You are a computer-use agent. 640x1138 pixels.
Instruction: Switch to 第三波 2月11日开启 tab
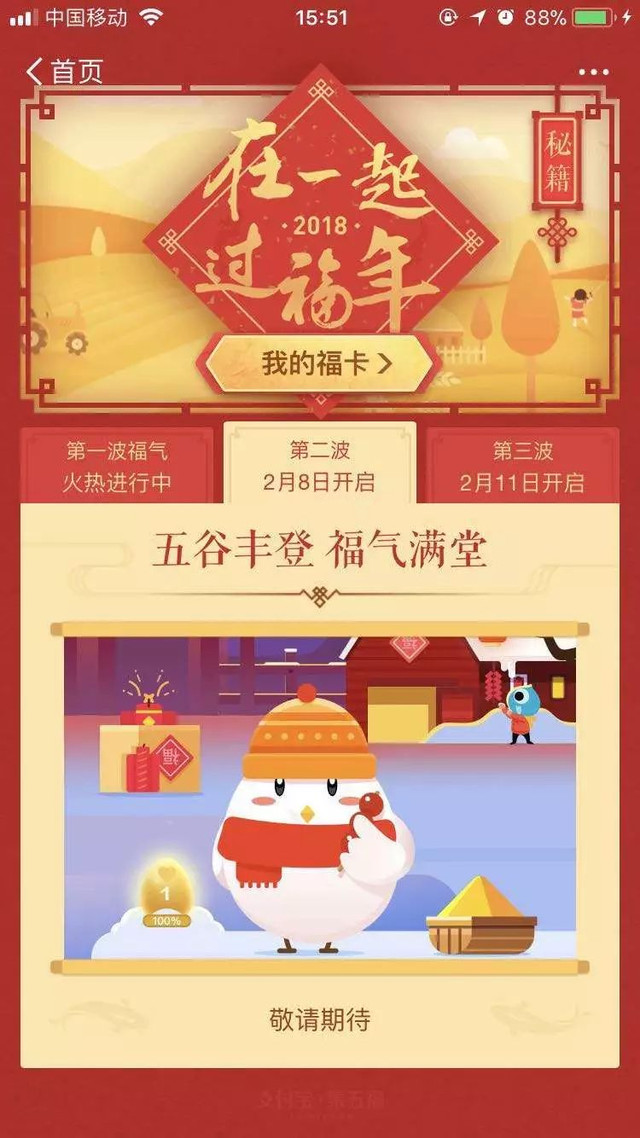click(x=521, y=466)
